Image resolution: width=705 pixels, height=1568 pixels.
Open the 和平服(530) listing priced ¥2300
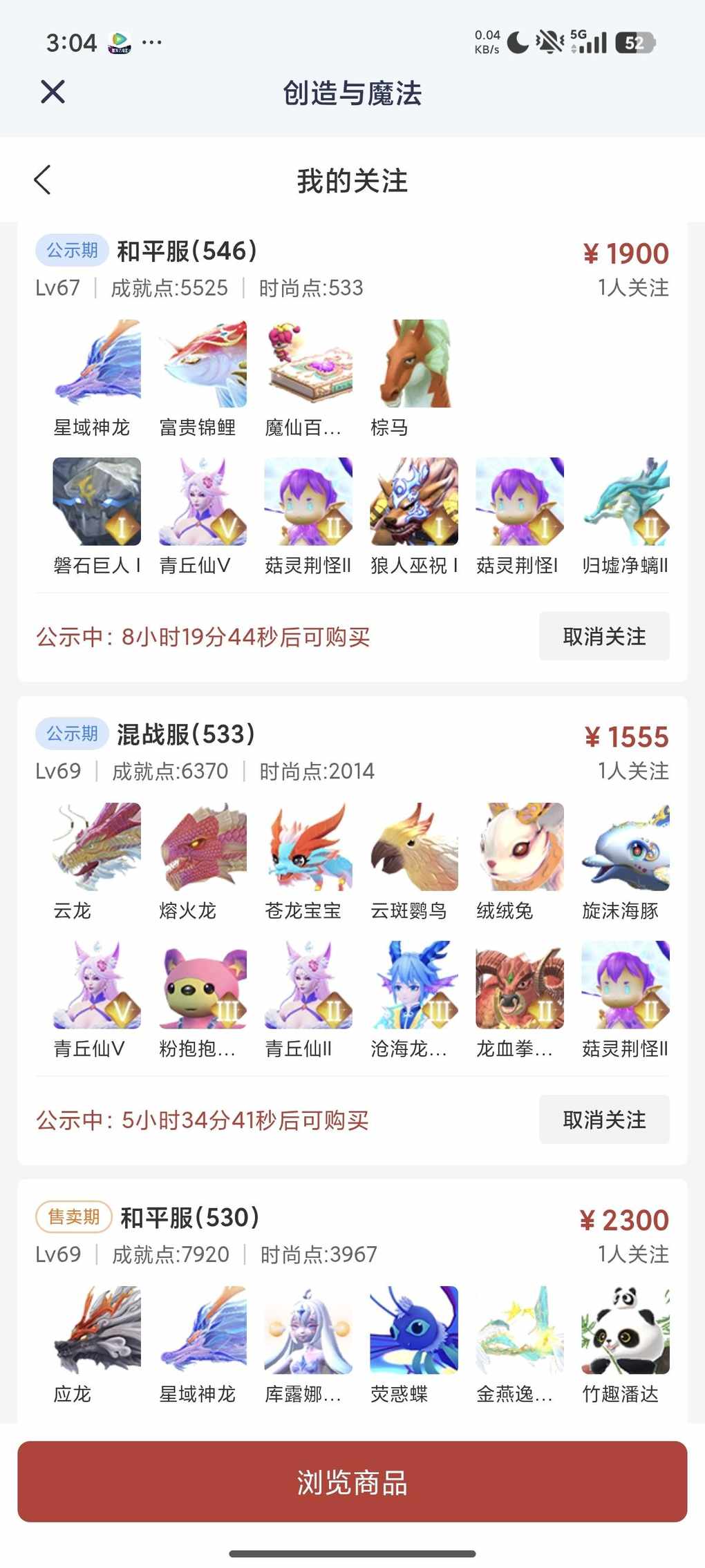point(189,1218)
